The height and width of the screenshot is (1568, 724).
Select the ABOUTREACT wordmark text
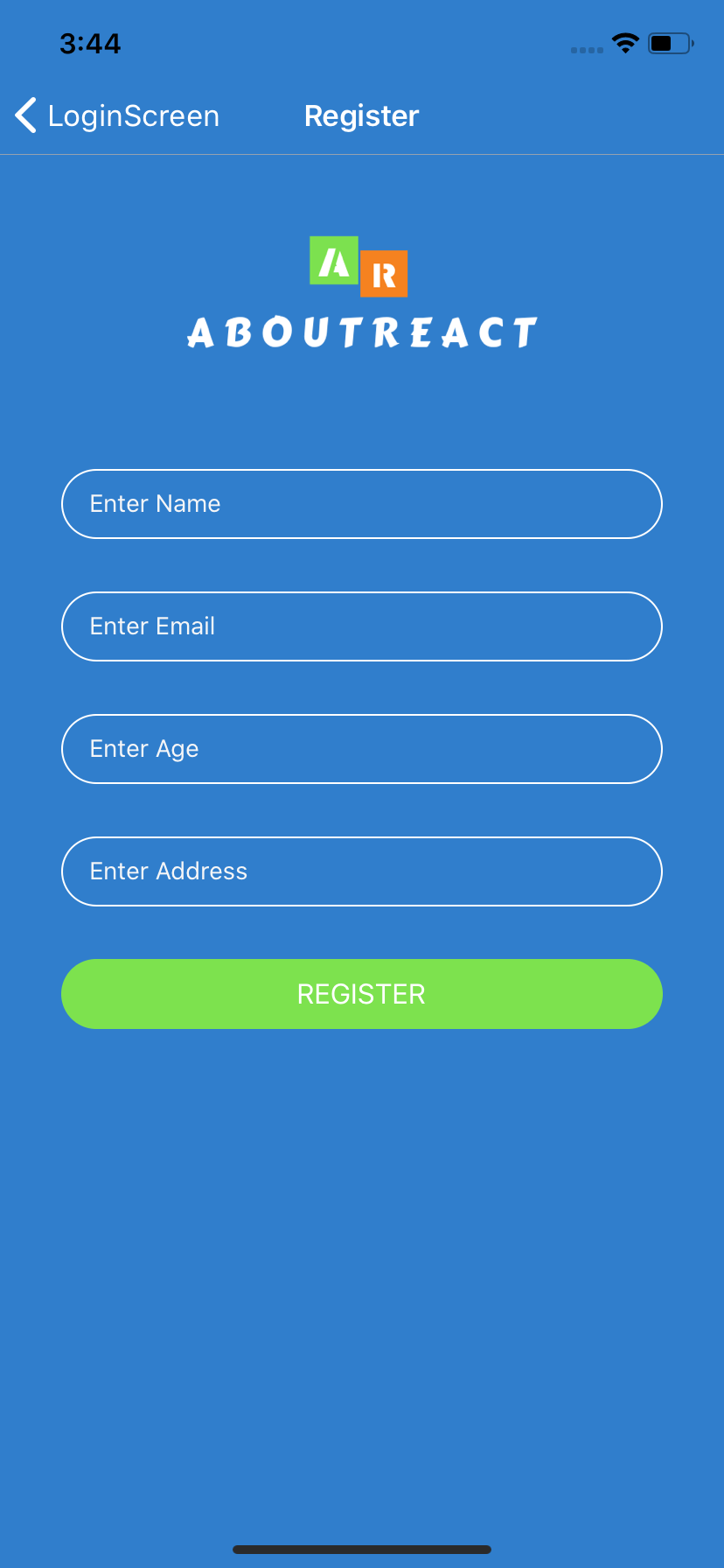point(361,331)
